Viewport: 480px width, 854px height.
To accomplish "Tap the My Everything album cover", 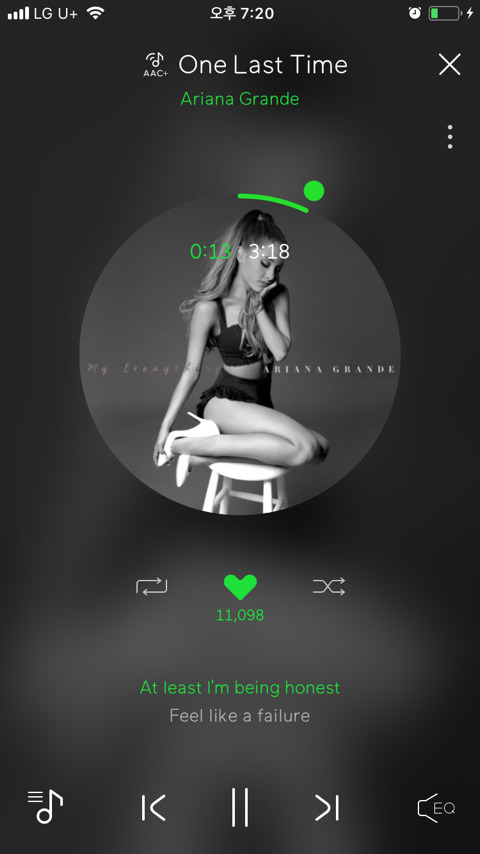I will tap(240, 354).
